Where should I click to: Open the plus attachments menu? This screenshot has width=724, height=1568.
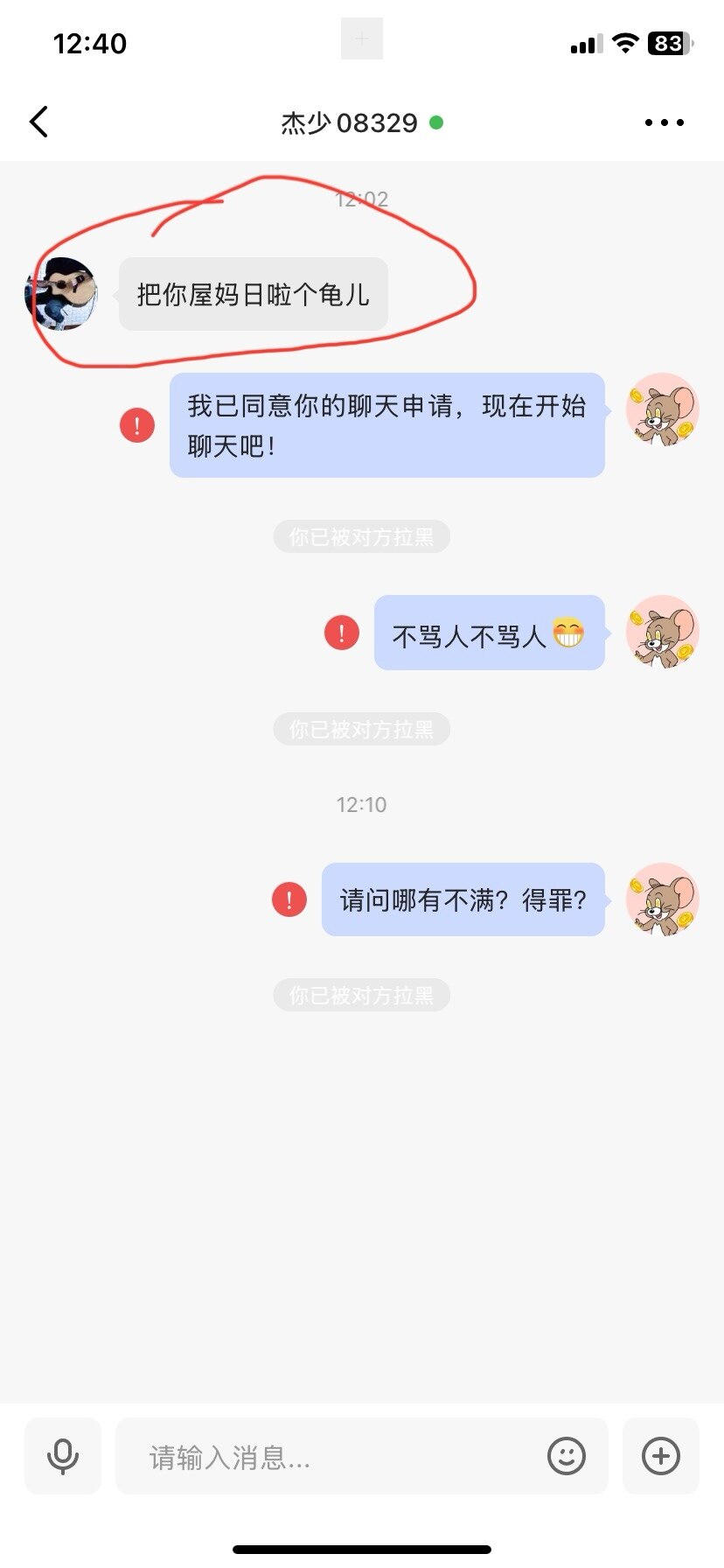tap(660, 1456)
